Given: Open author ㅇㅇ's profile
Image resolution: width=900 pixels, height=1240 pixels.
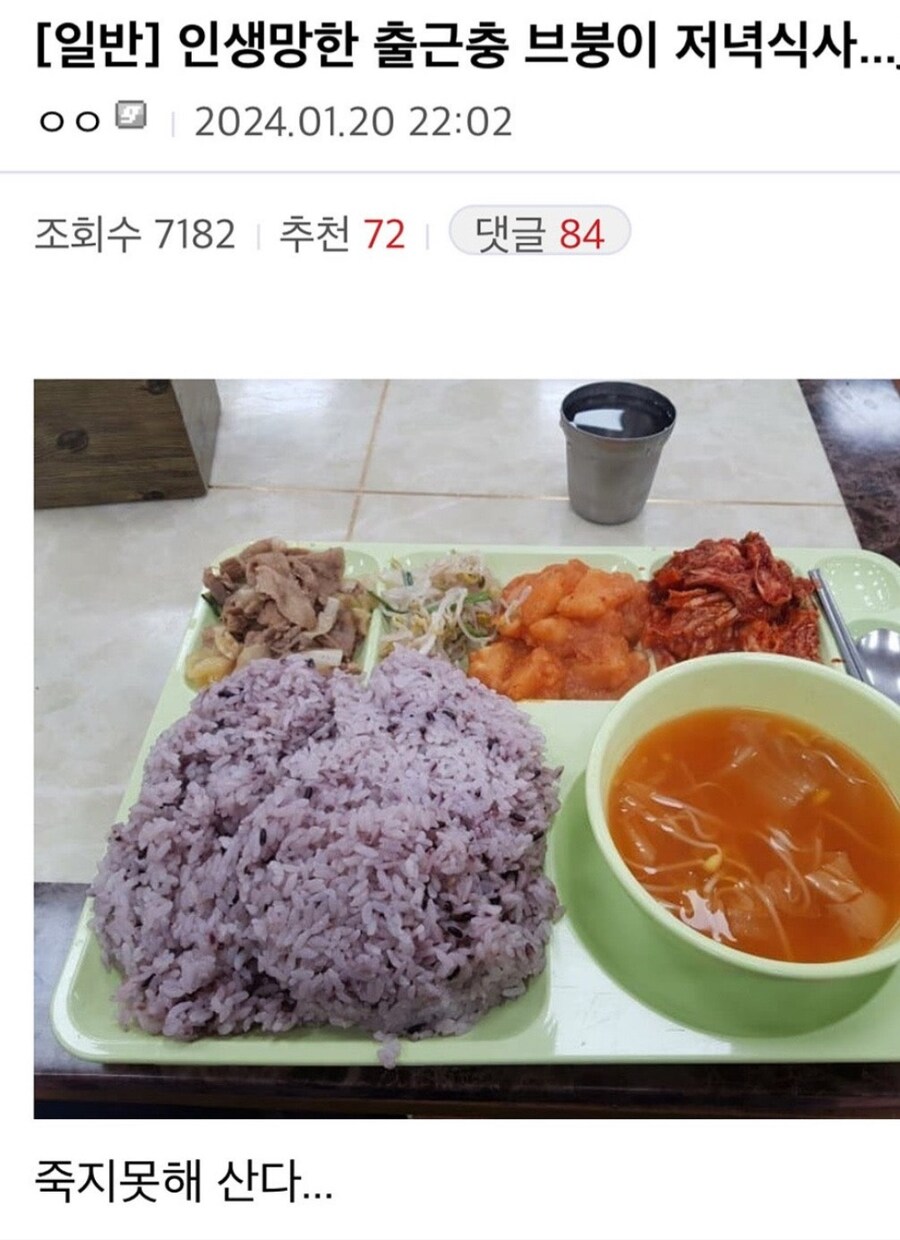Looking at the screenshot, I should coord(69,122).
